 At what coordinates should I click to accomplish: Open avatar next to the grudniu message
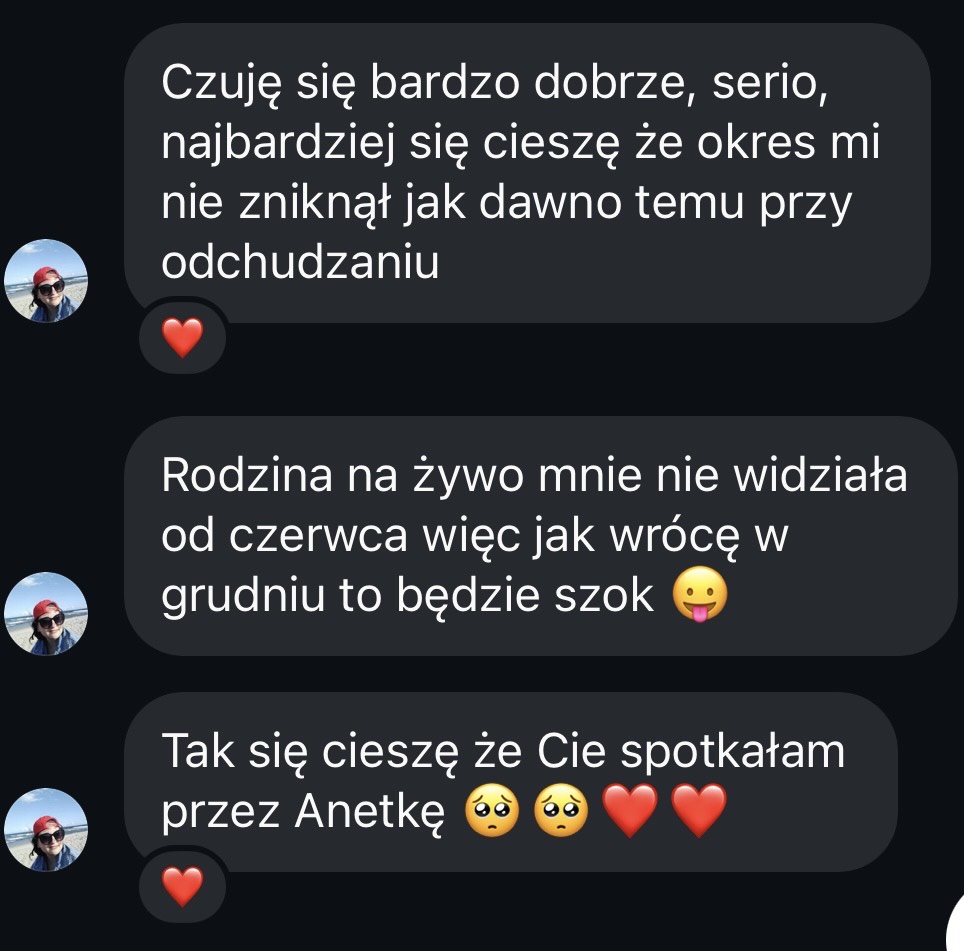[x=46, y=614]
